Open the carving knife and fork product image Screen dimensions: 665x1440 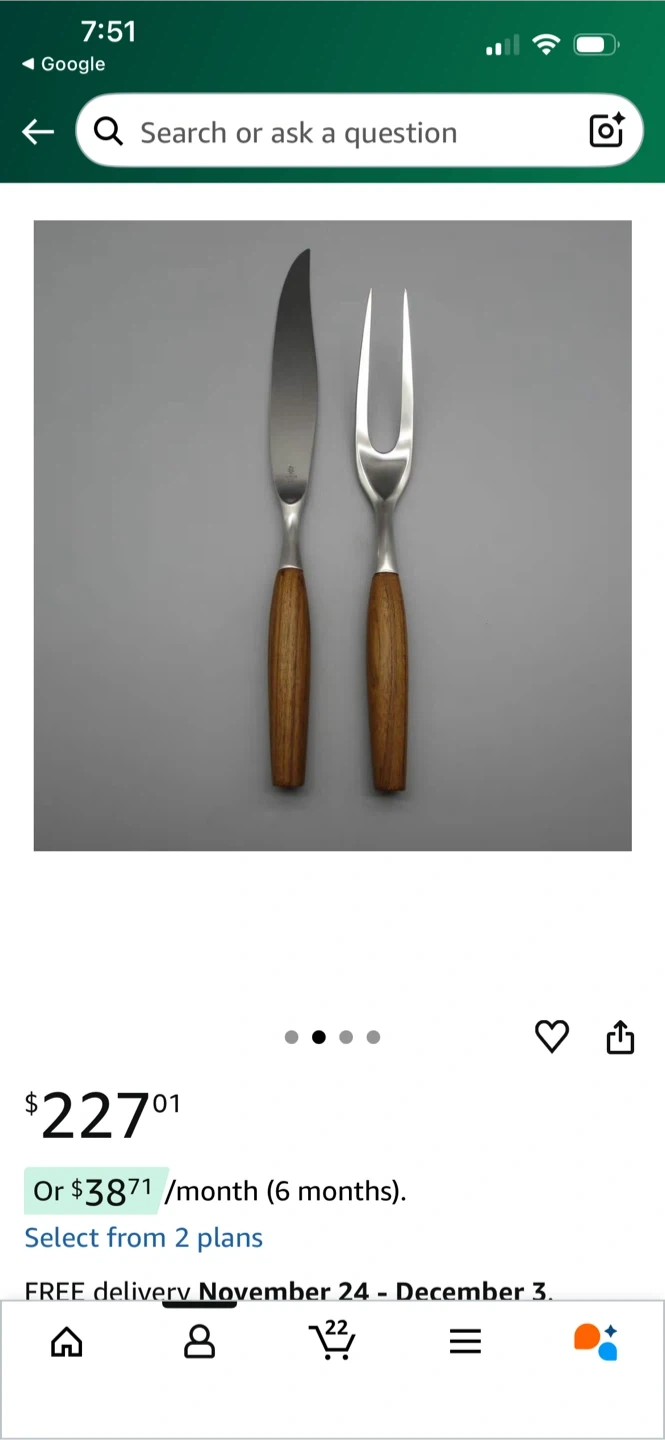pyautogui.click(x=332, y=535)
